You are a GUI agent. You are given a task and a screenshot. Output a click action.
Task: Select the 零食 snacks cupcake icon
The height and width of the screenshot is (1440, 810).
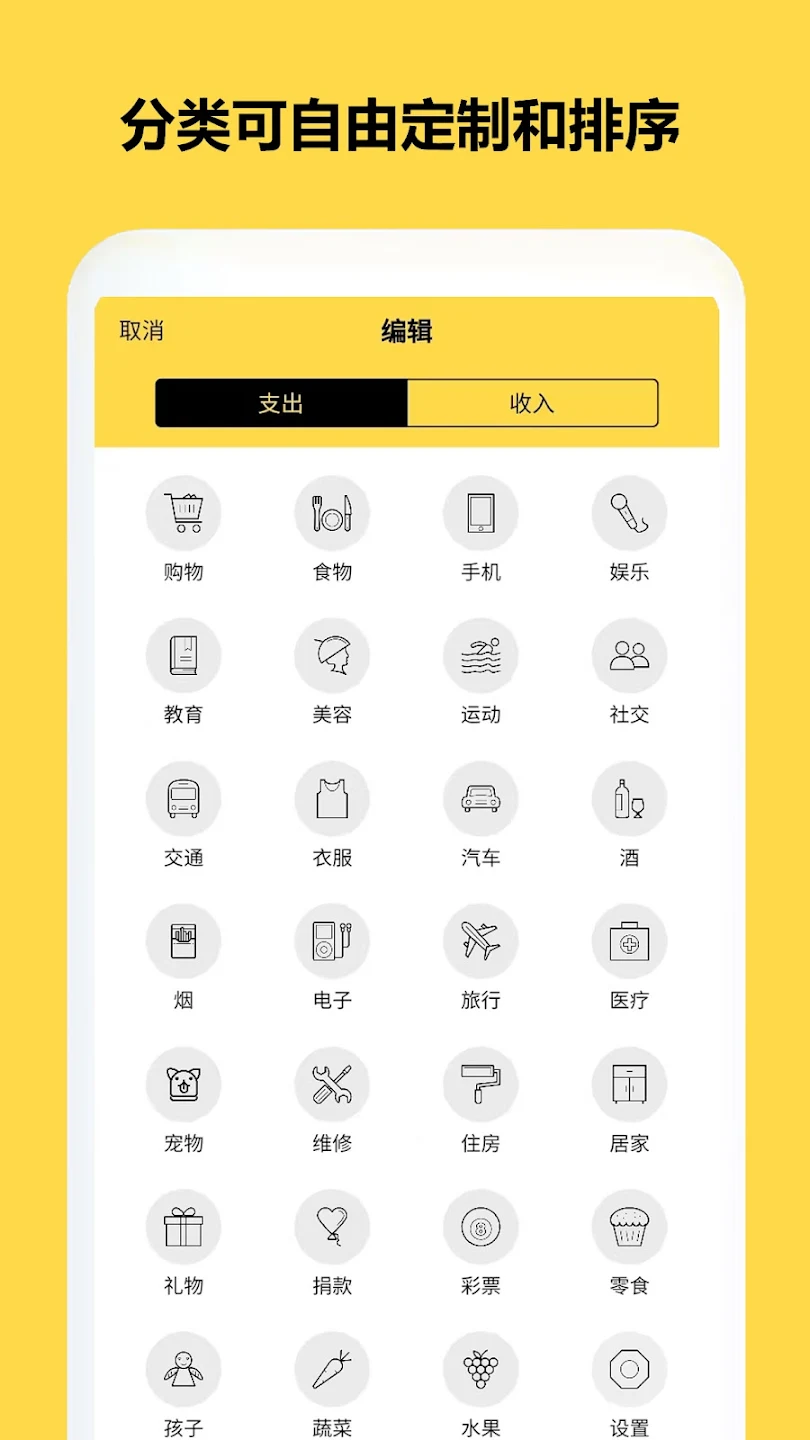629,1227
